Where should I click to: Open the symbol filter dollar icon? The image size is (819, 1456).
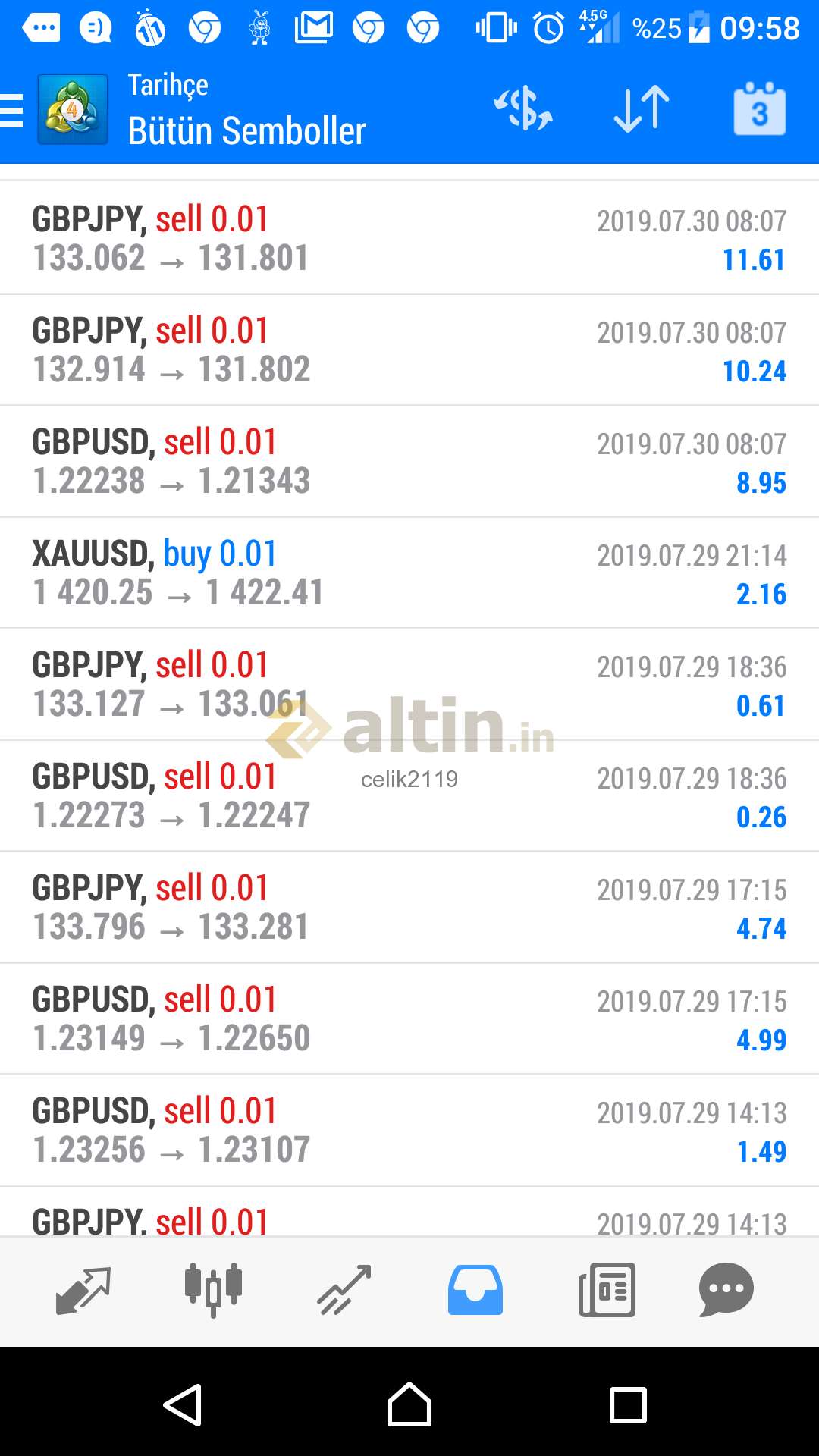(x=523, y=108)
